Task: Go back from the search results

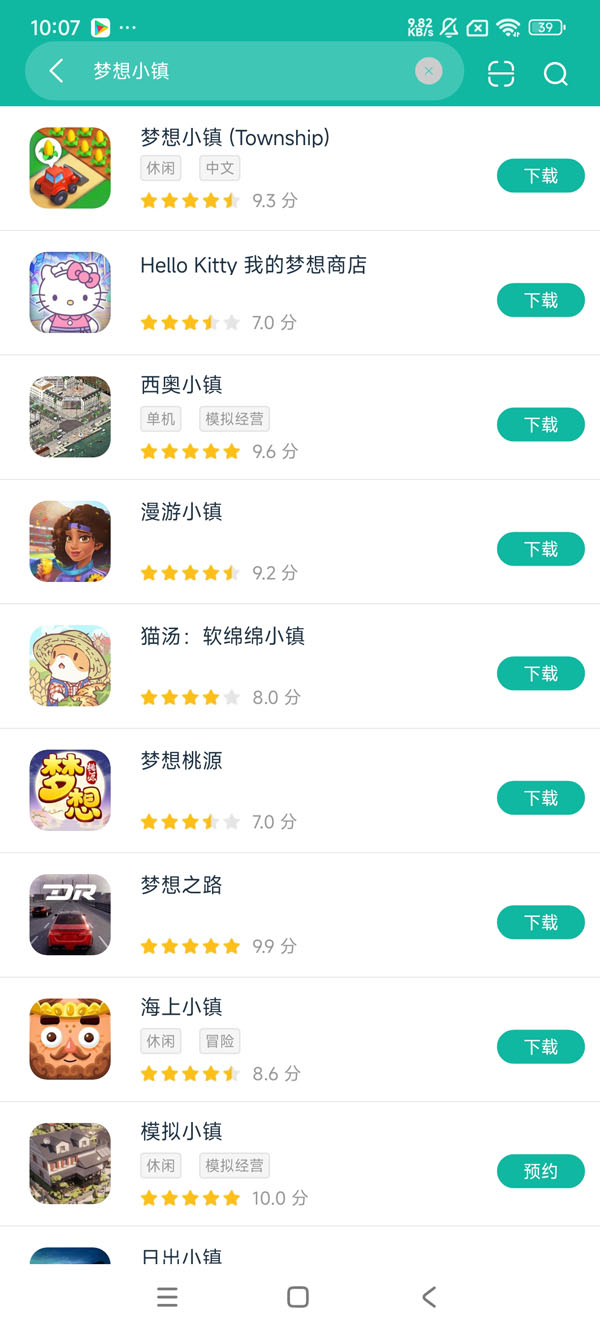Action: coord(56,71)
